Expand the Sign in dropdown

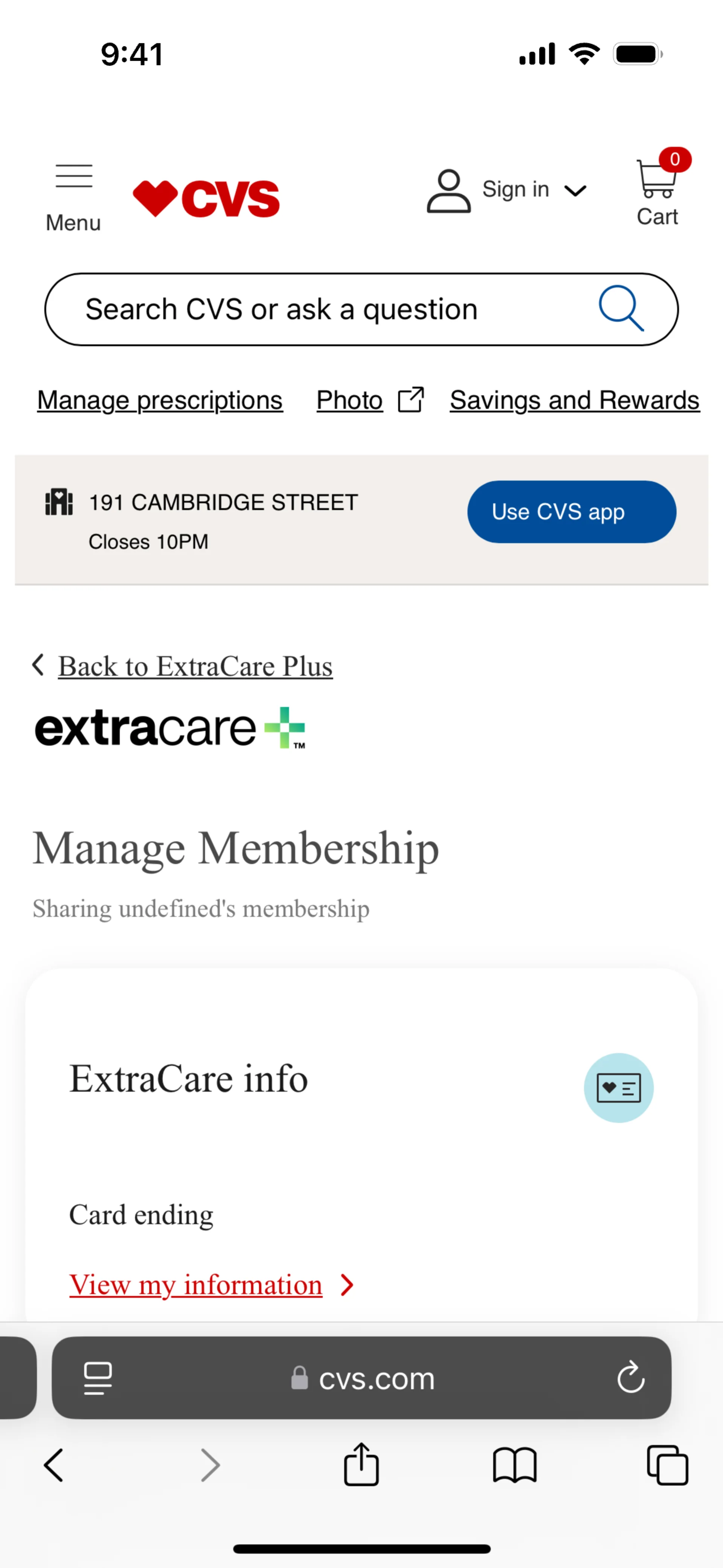point(507,191)
